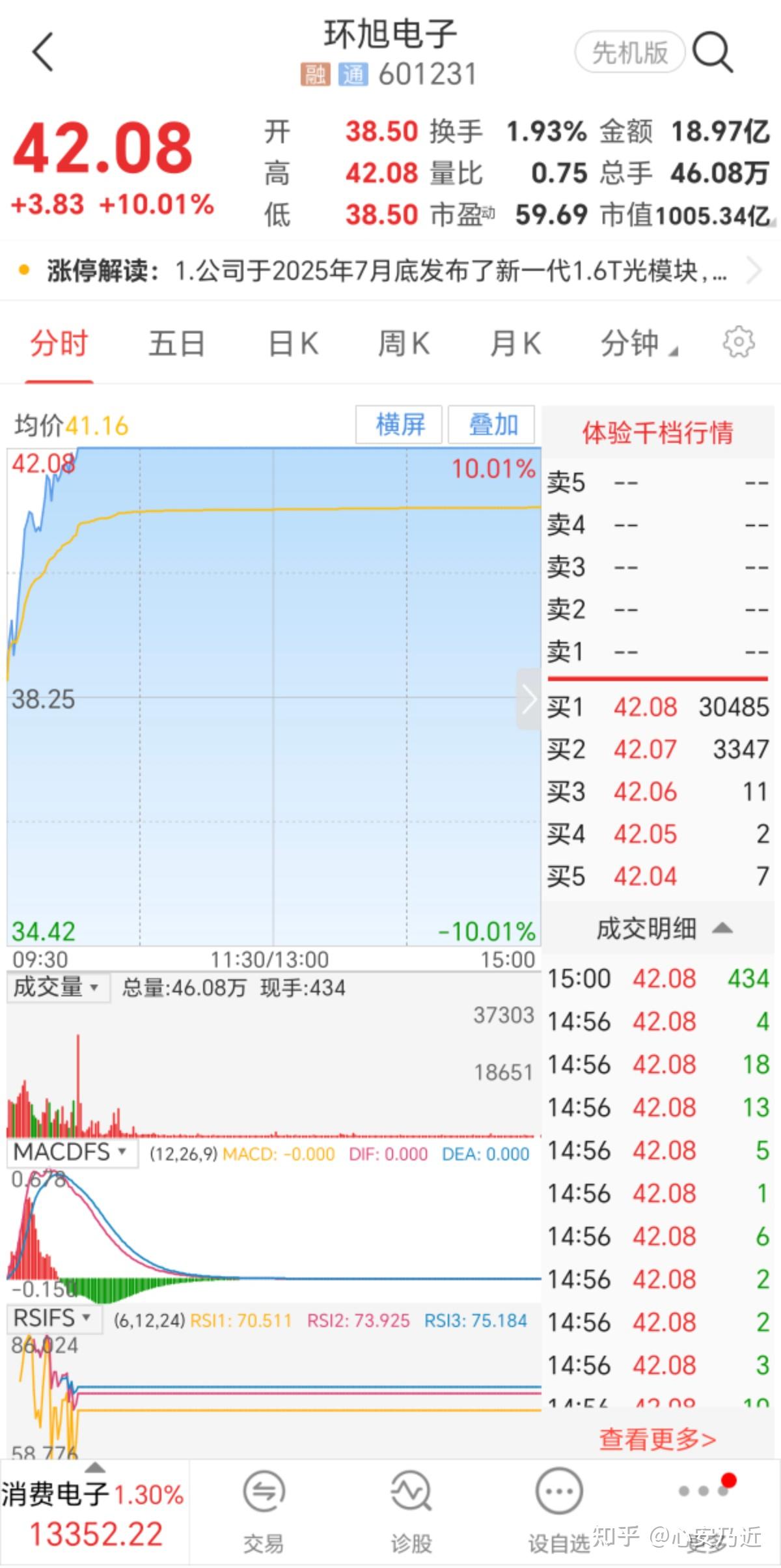Click the 先机版 version button

[628, 52]
